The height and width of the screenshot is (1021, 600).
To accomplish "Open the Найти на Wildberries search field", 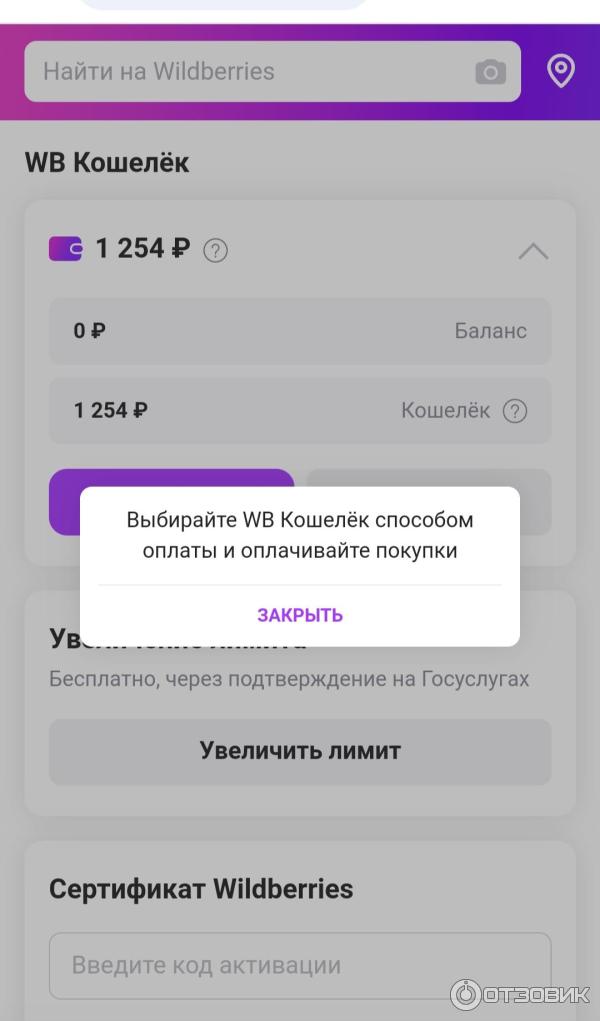I will pyautogui.click(x=250, y=72).
